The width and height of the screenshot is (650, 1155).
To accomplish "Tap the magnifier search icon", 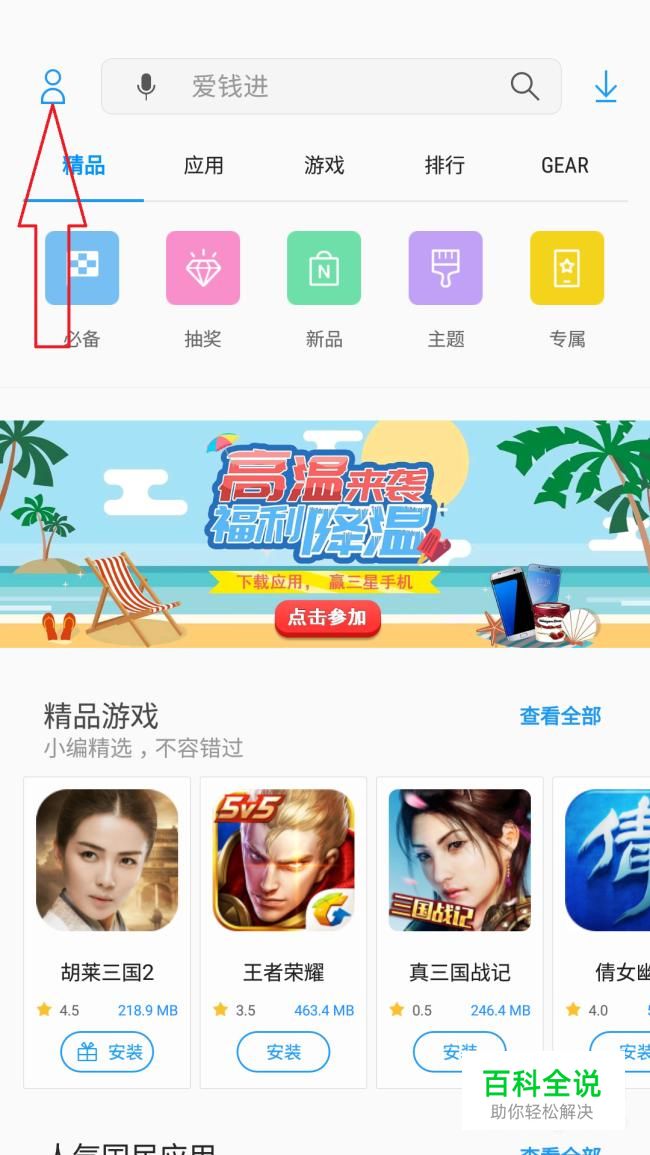I will click(x=524, y=87).
